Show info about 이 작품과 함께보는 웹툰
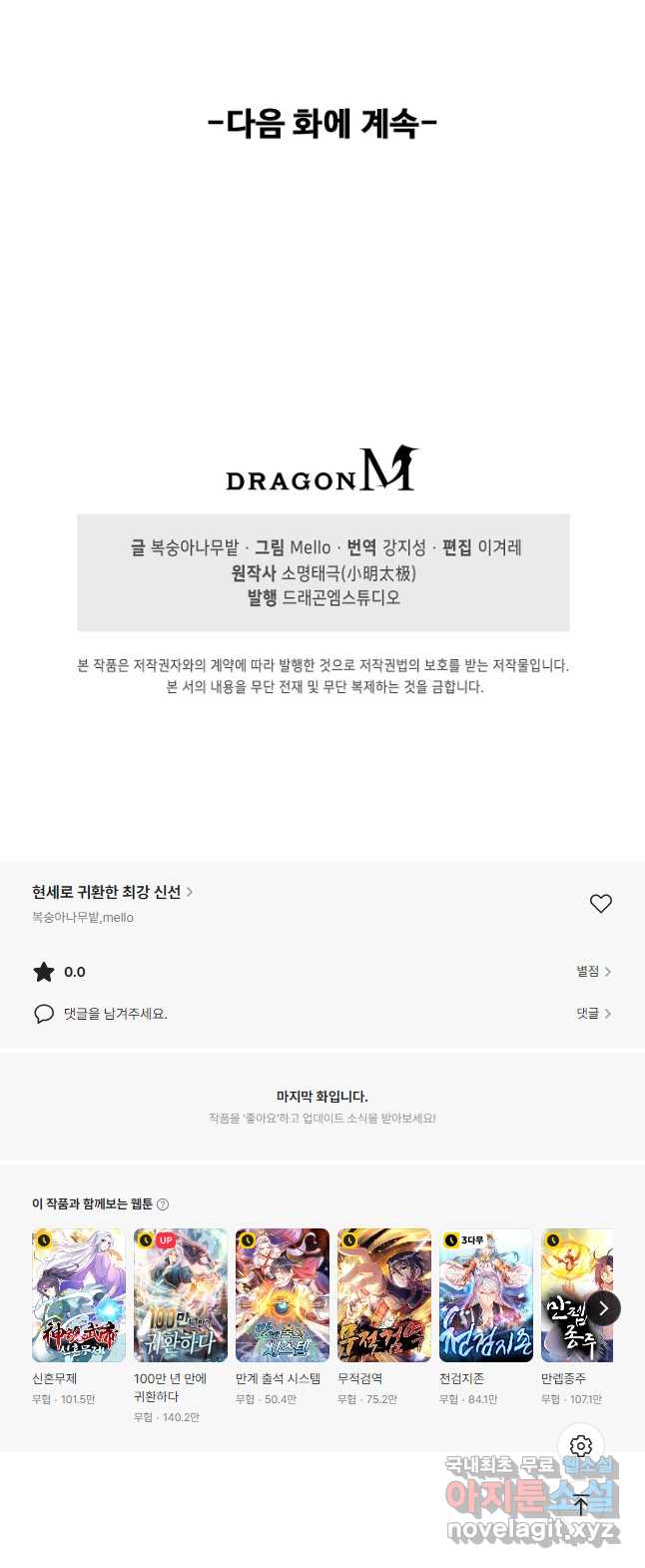The image size is (645, 1568). tap(163, 1204)
